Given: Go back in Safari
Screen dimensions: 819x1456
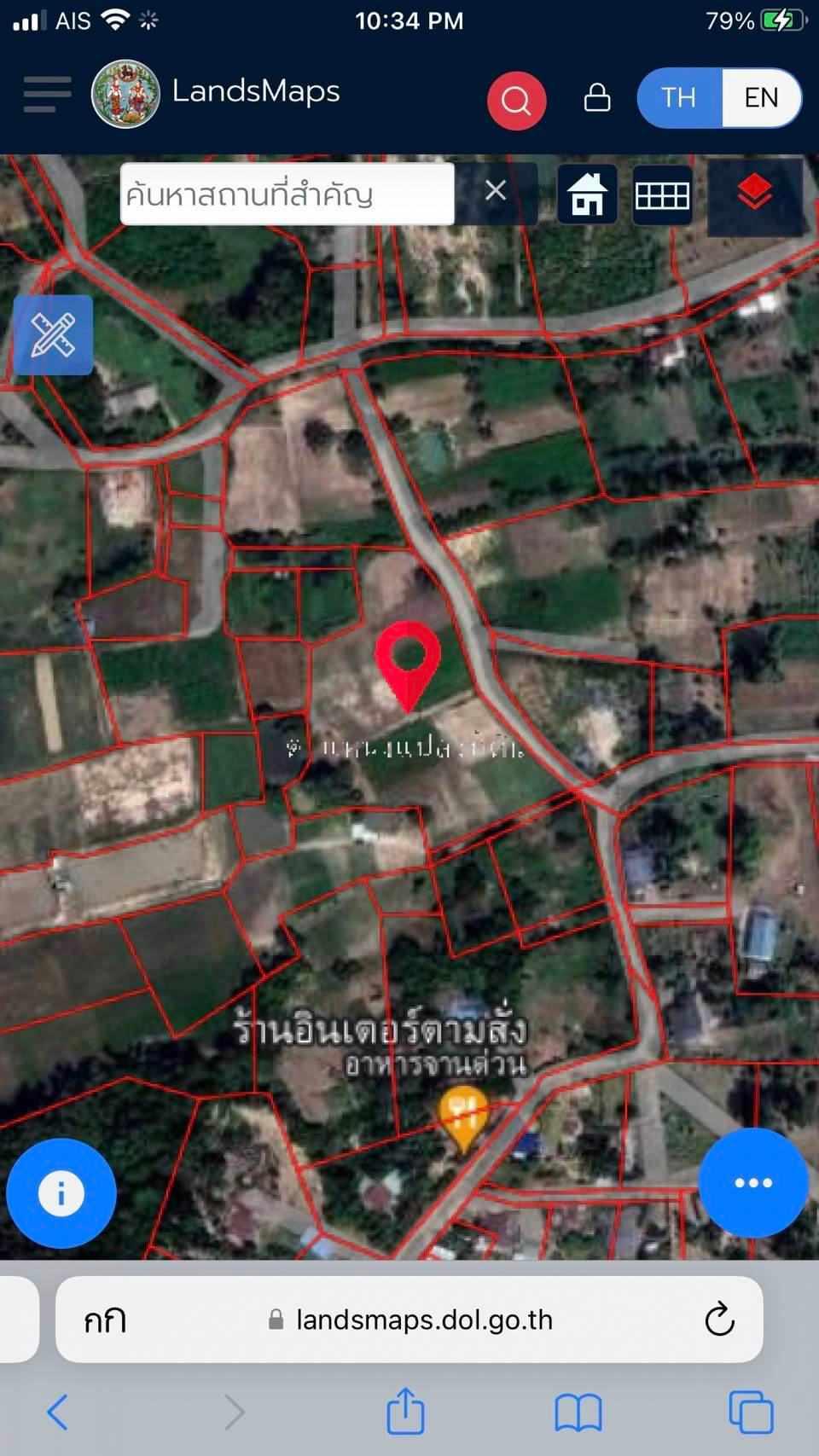Looking at the screenshot, I should tap(57, 1412).
